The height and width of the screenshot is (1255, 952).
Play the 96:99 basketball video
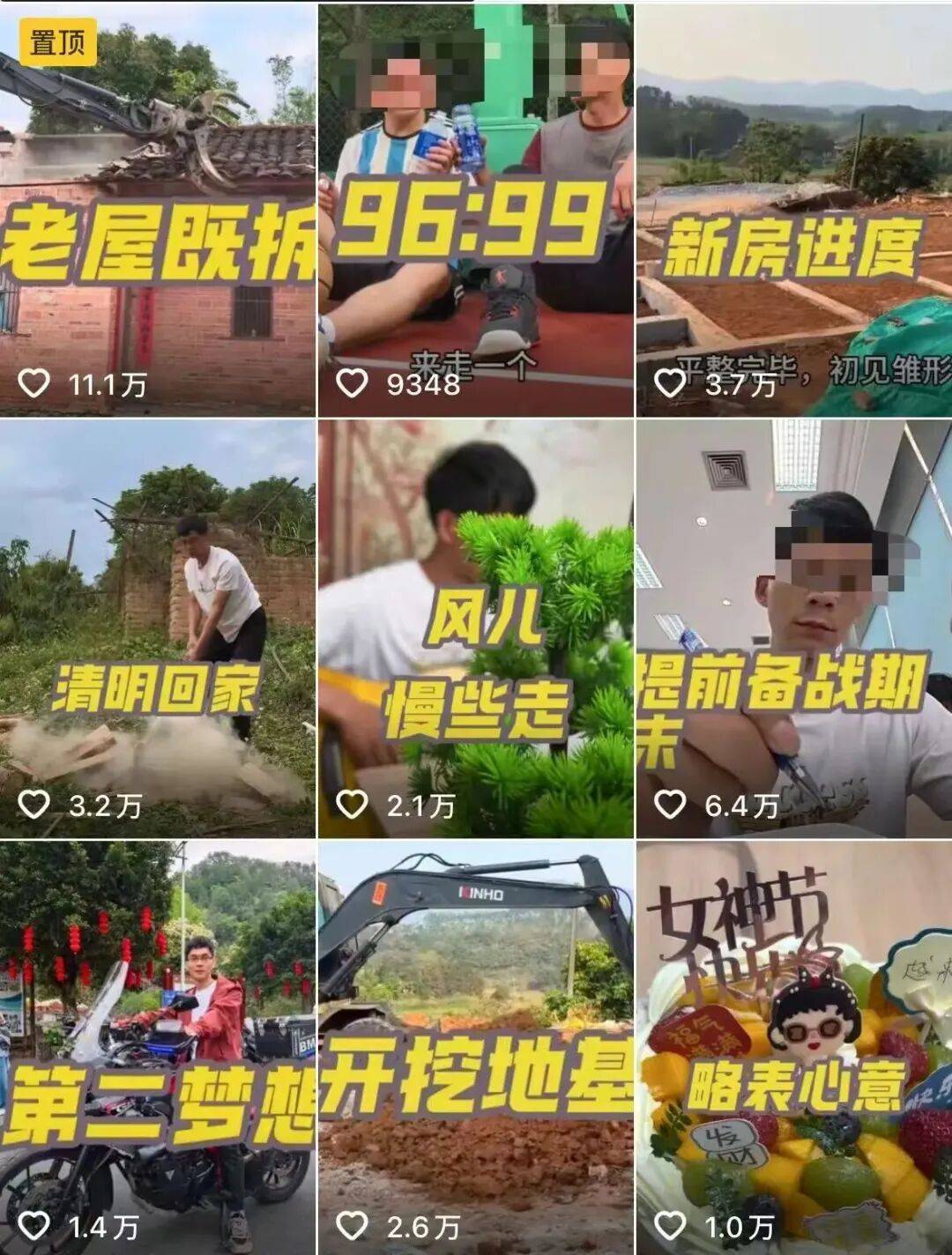[475, 209]
